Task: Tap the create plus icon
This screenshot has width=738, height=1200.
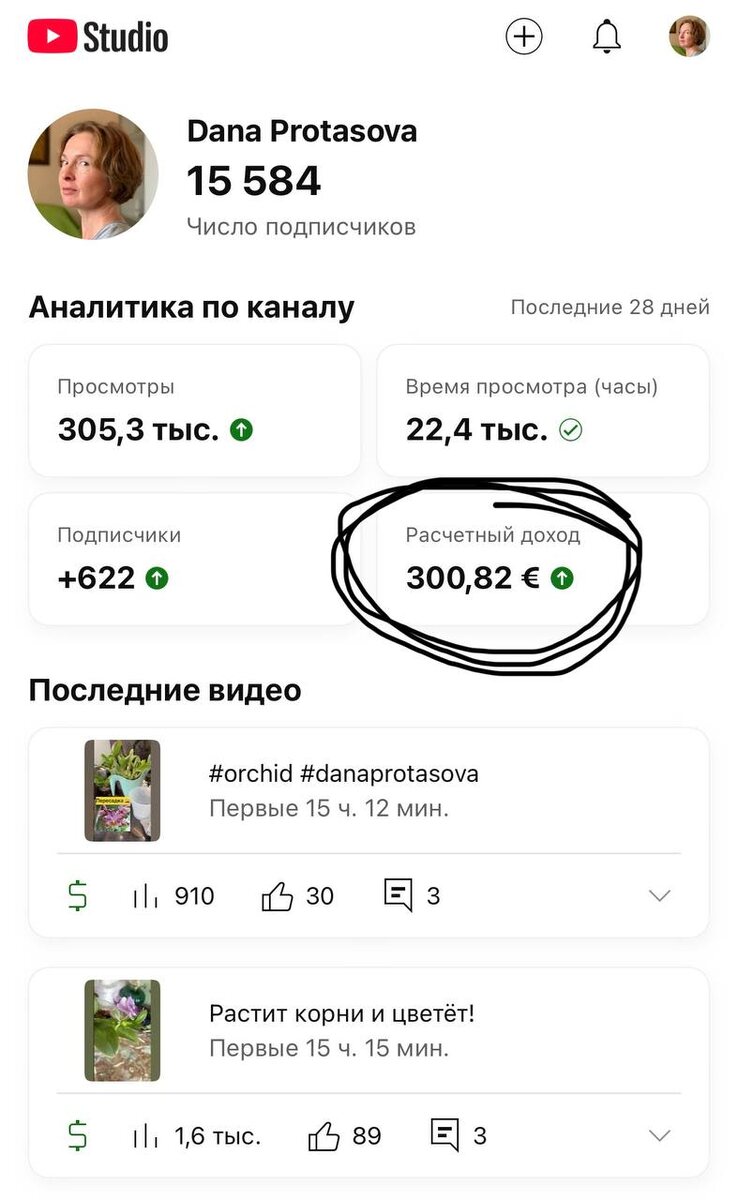Action: coord(524,37)
